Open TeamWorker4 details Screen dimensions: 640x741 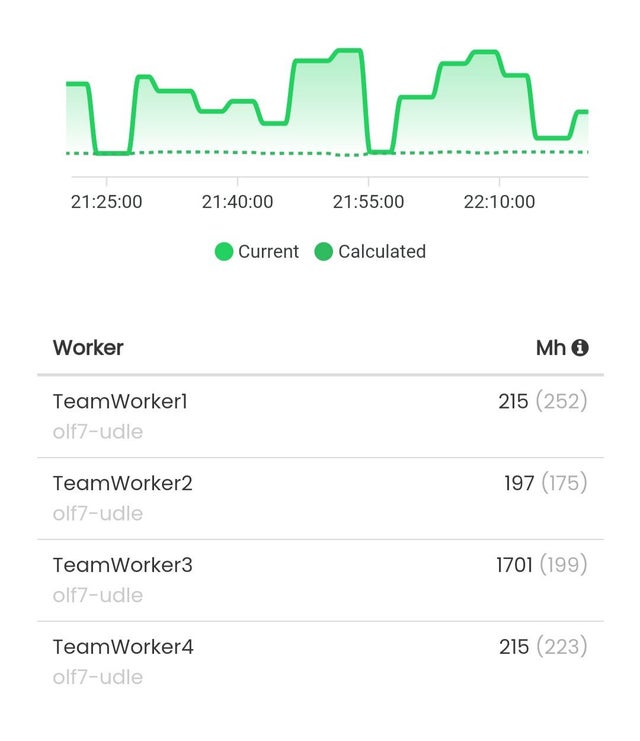click(x=122, y=648)
